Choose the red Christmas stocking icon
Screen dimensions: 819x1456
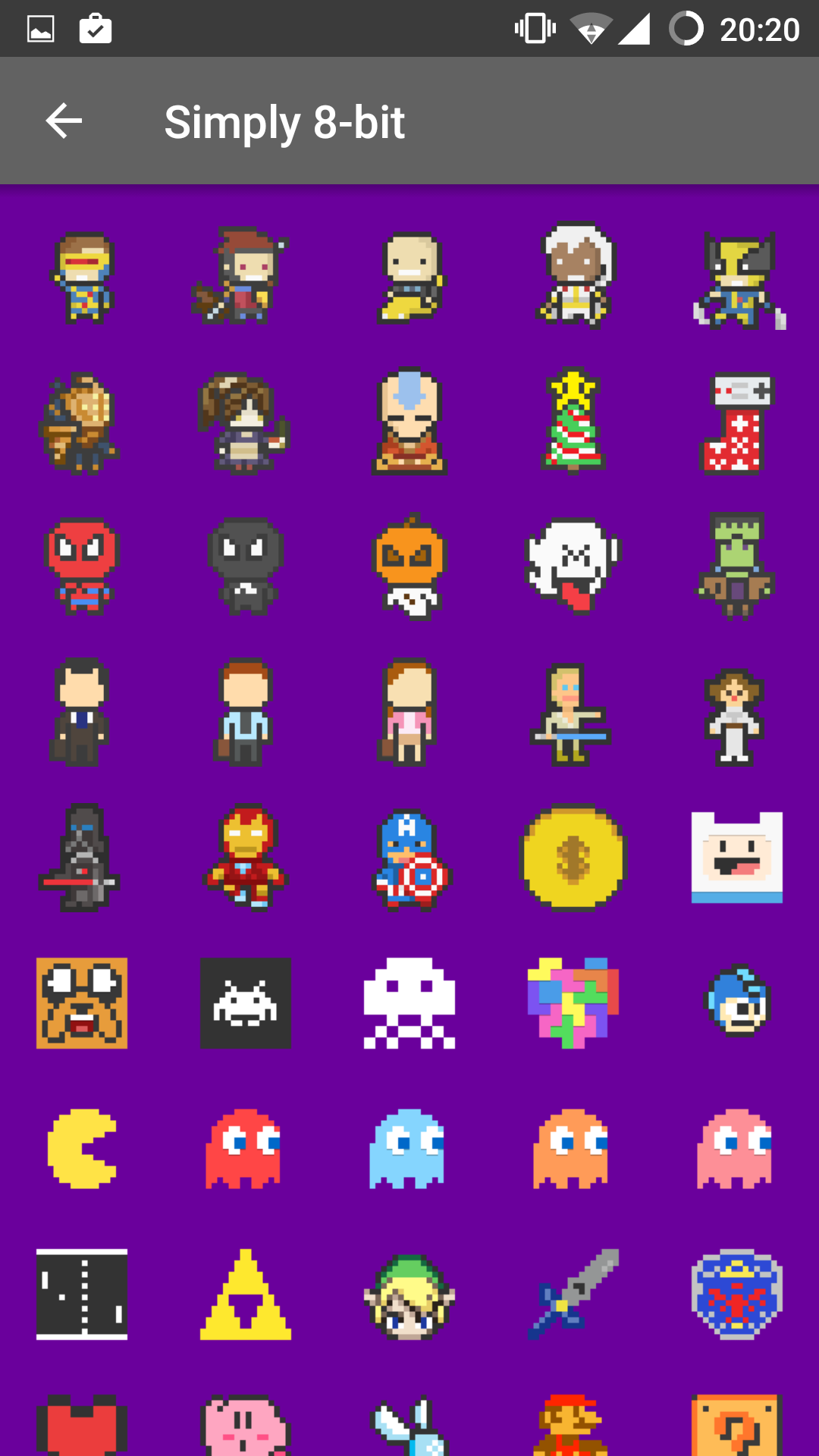pos(737,422)
